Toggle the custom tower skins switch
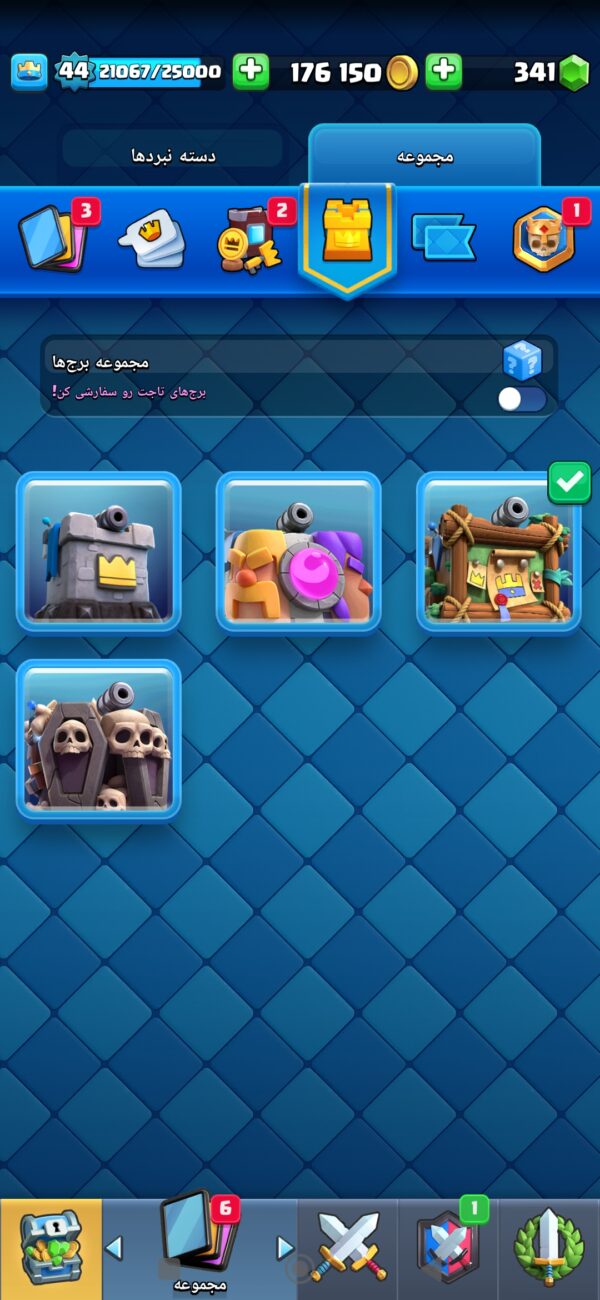 pyautogui.click(x=523, y=399)
